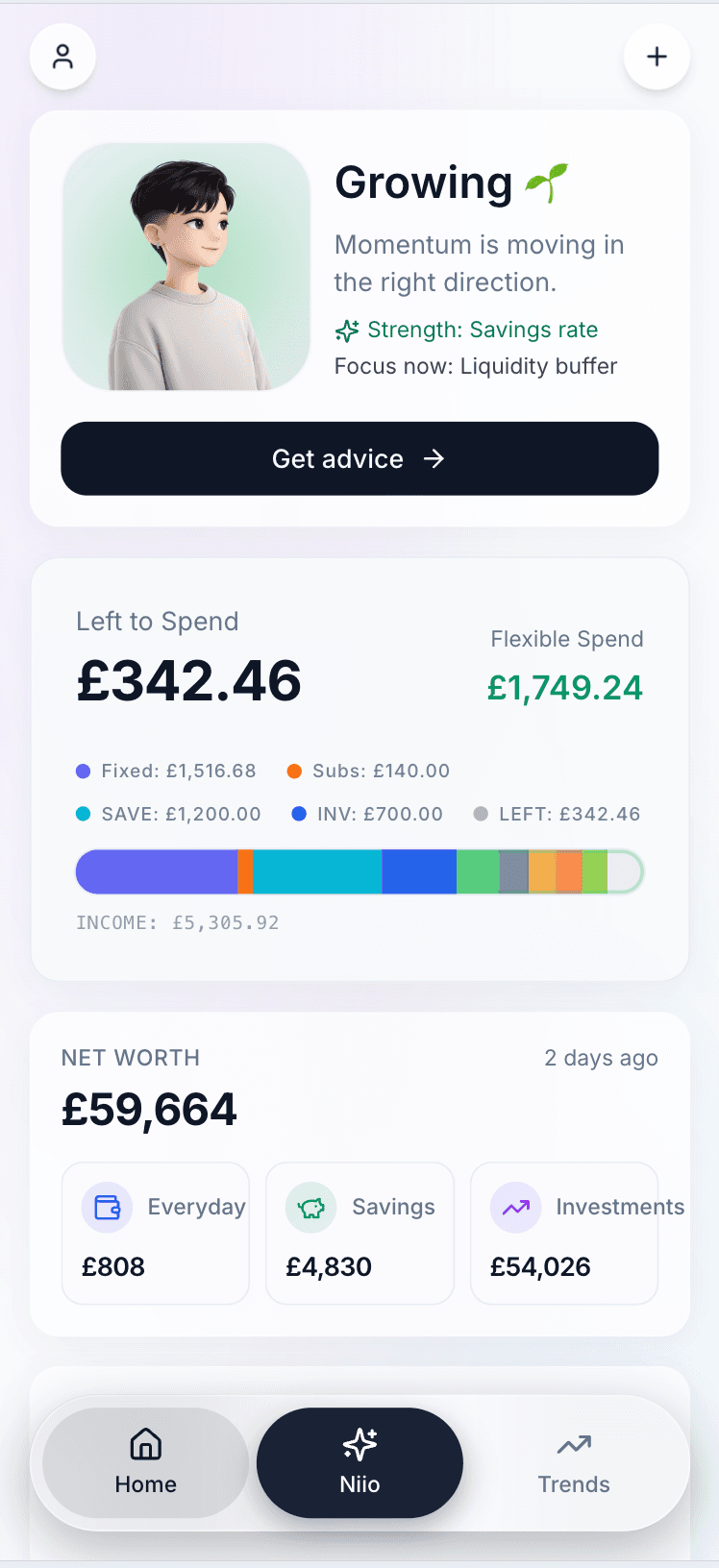Toggle the Subs legend indicator
Viewport: 719px width, 1568px height.
click(x=298, y=771)
